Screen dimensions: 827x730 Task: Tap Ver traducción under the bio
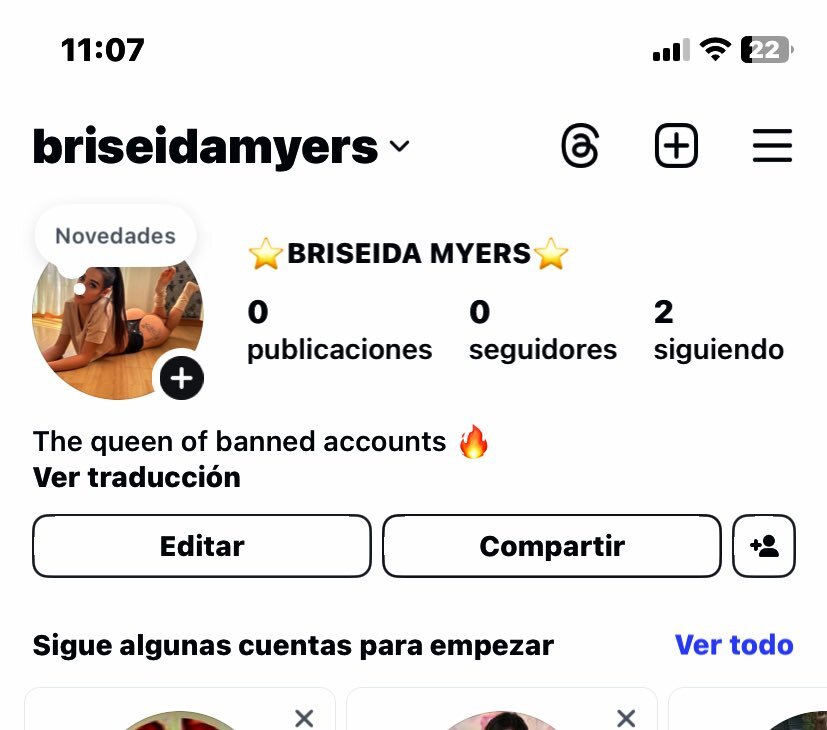coord(137,477)
